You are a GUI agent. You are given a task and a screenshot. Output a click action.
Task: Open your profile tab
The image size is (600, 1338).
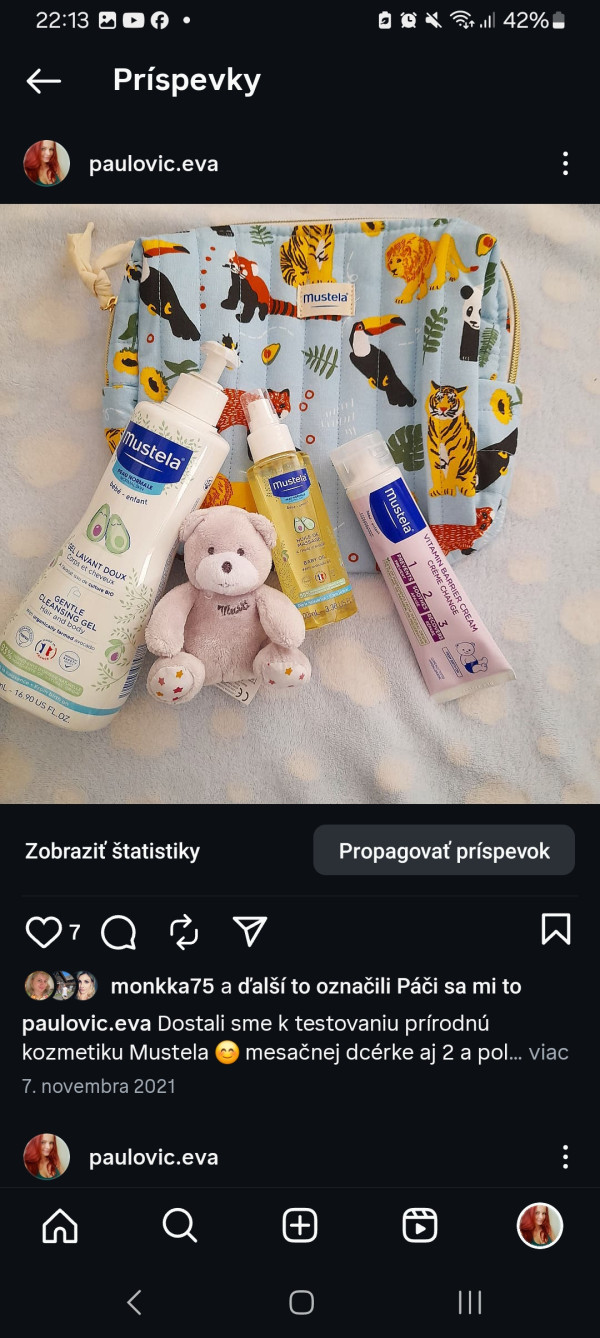pos(540,1226)
